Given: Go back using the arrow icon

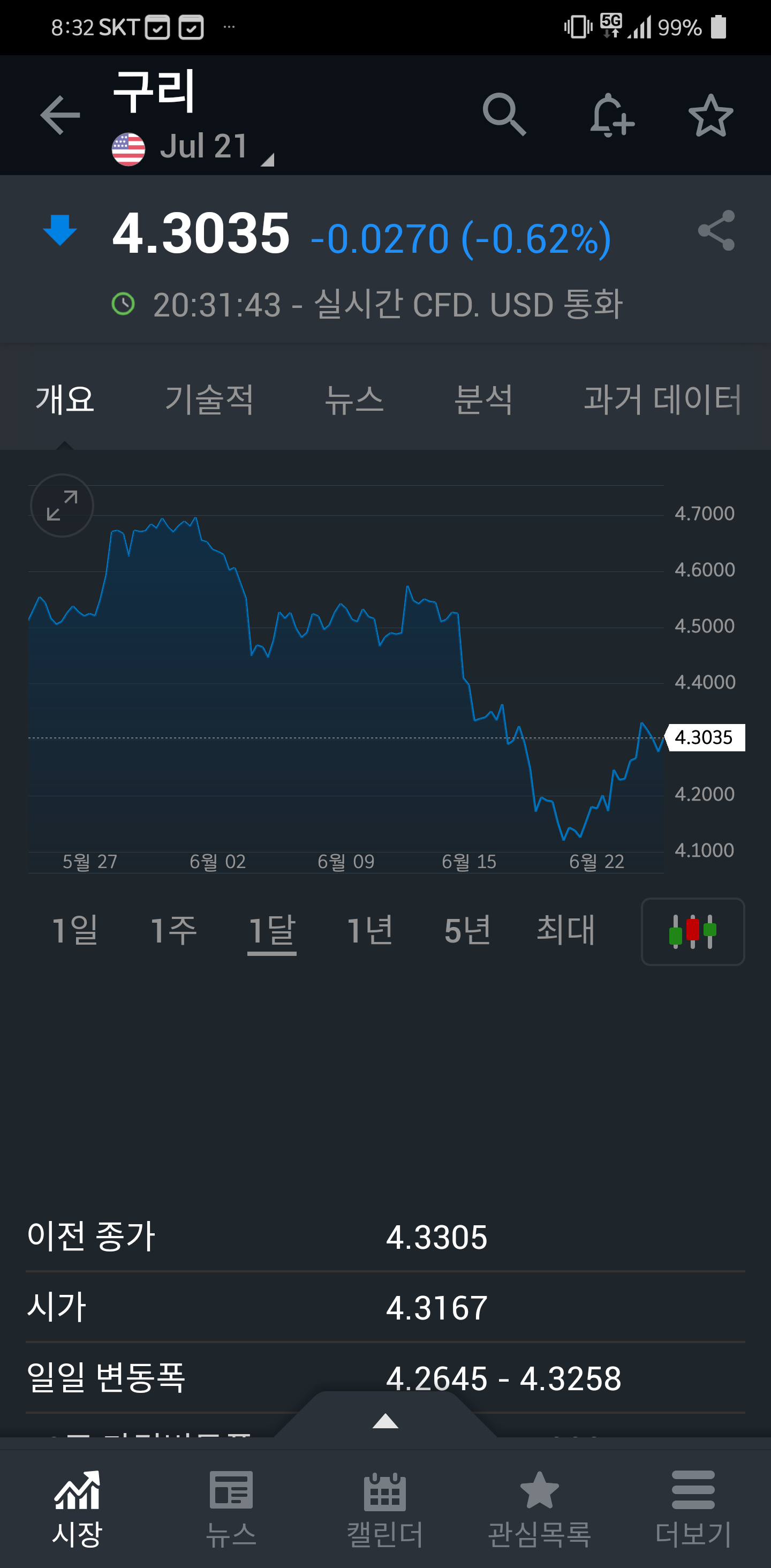Looking at the screenshot, I should [59, 115].
